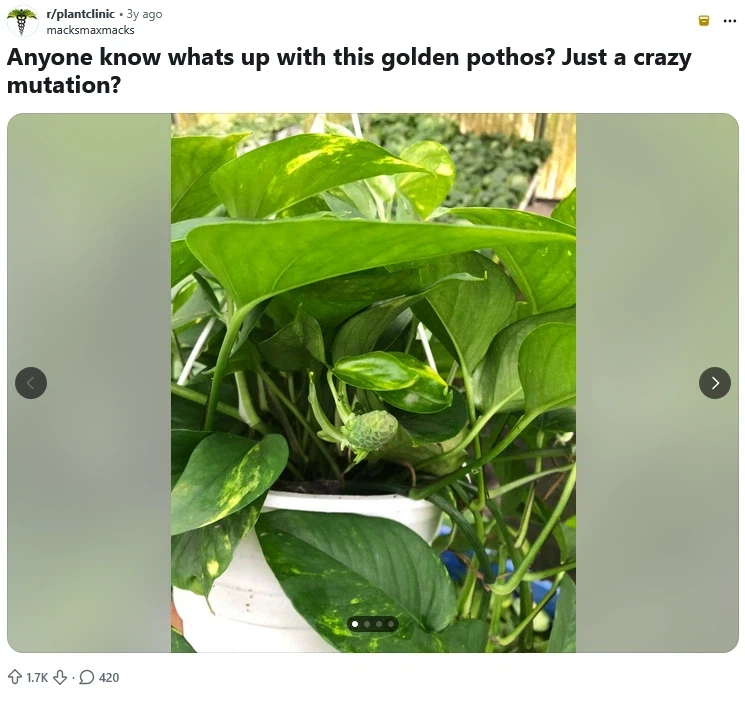Open the pothos photo full view
Image resolution: width=745 pixels, height=701 pixels.
click(x=373, y=382)
